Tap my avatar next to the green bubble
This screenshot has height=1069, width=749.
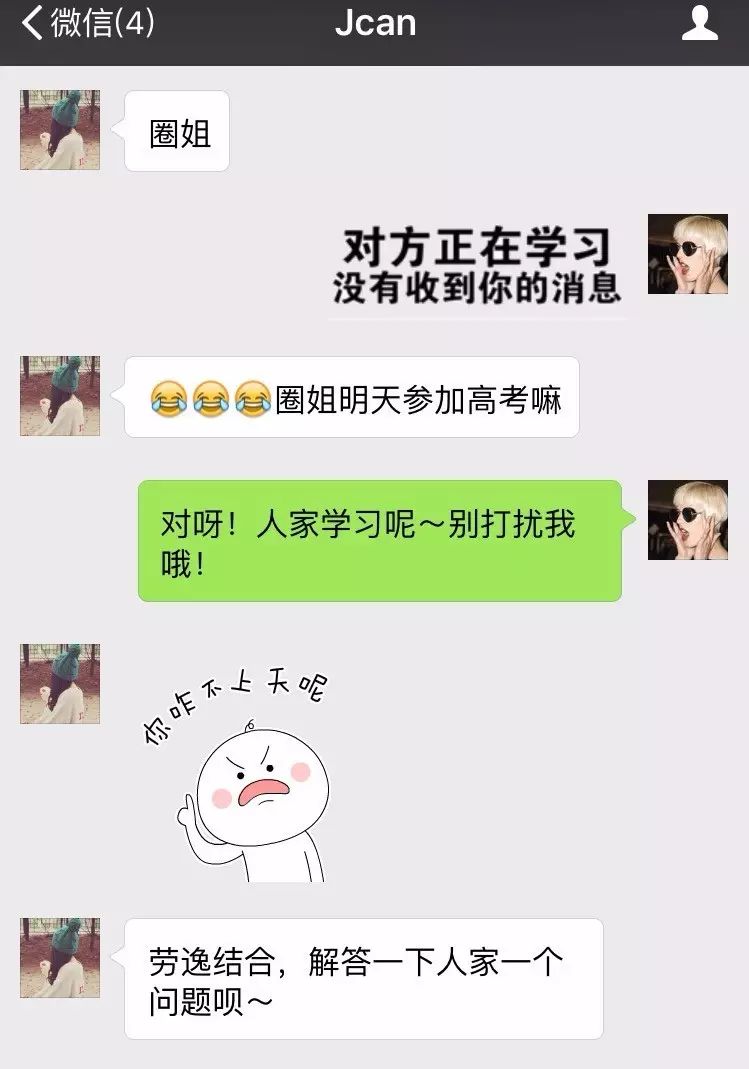(x=687, y=520)
